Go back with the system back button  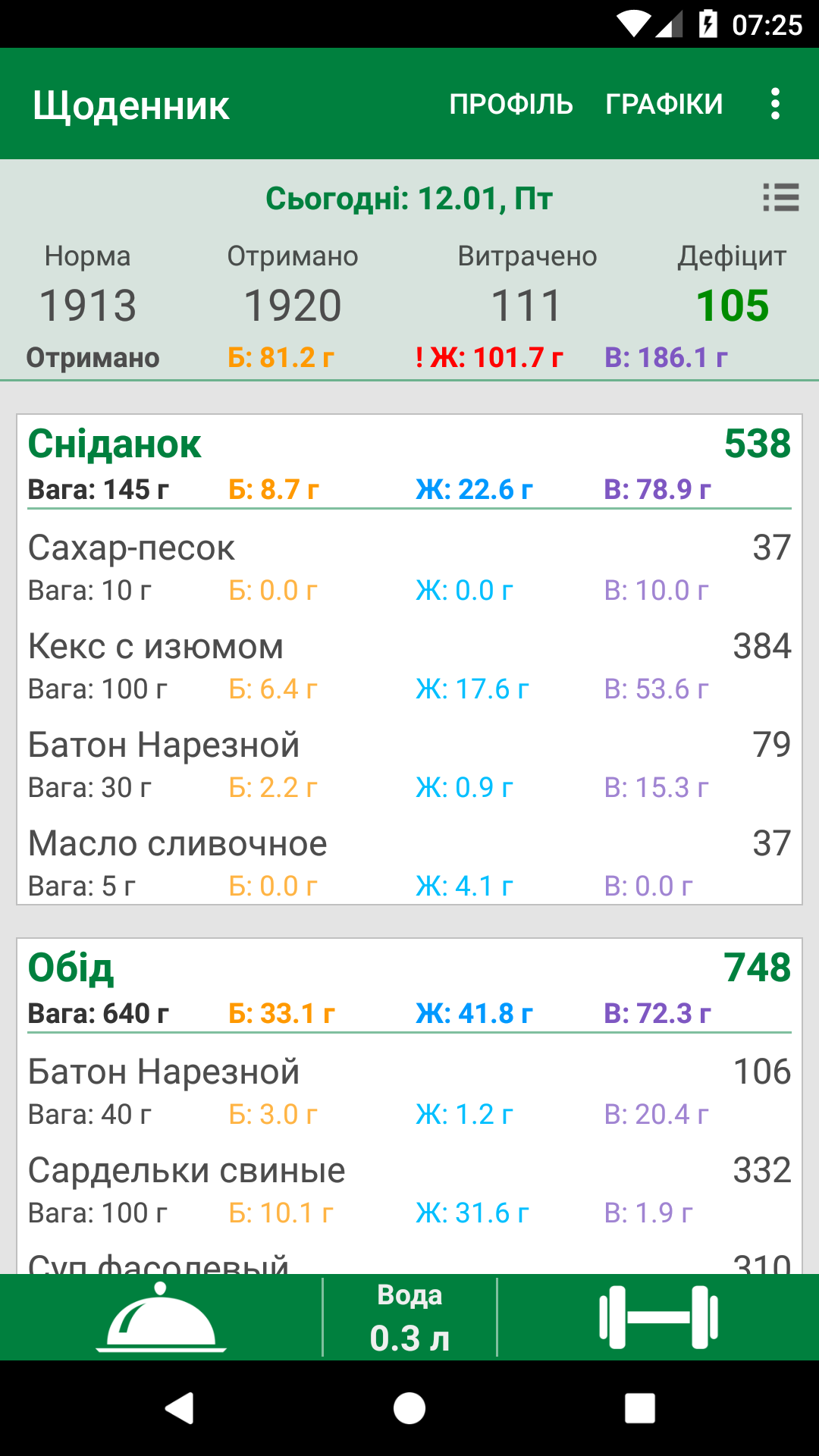(x=180, y=1408)
